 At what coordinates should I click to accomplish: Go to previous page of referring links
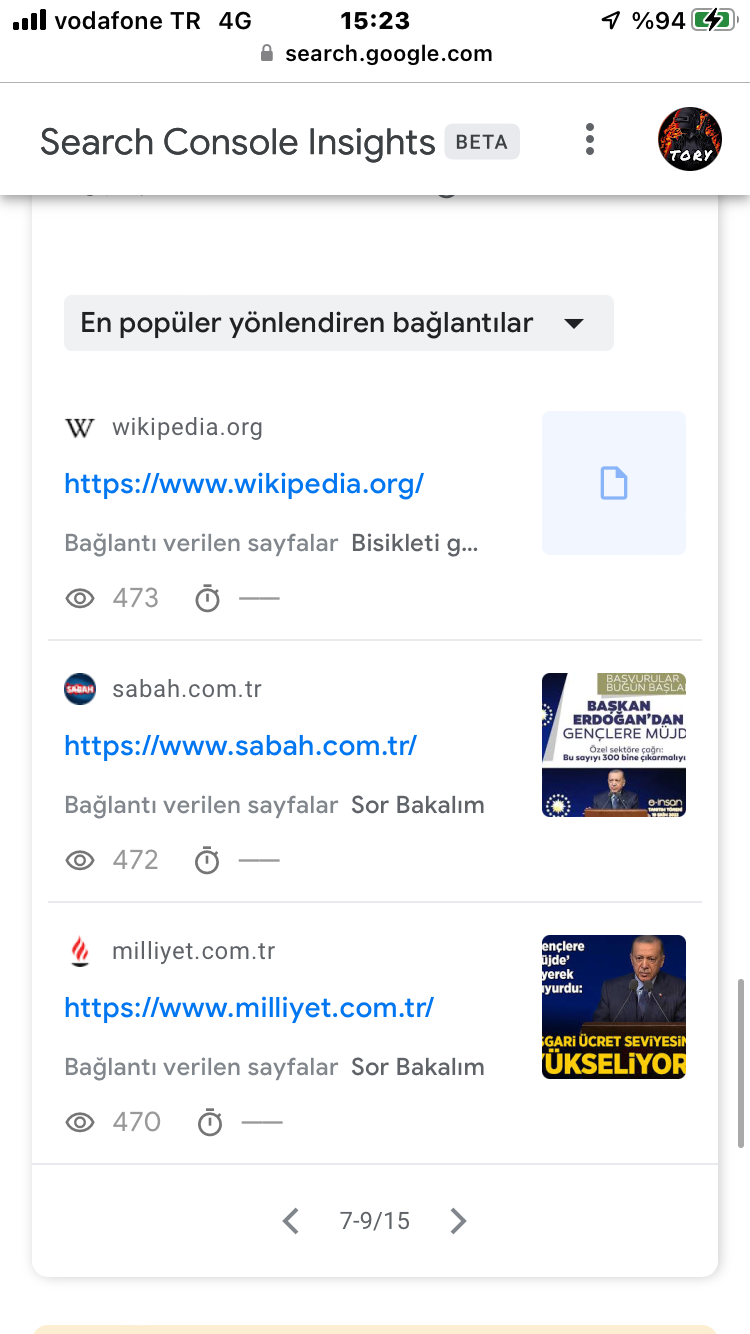tap(291, 1221)
